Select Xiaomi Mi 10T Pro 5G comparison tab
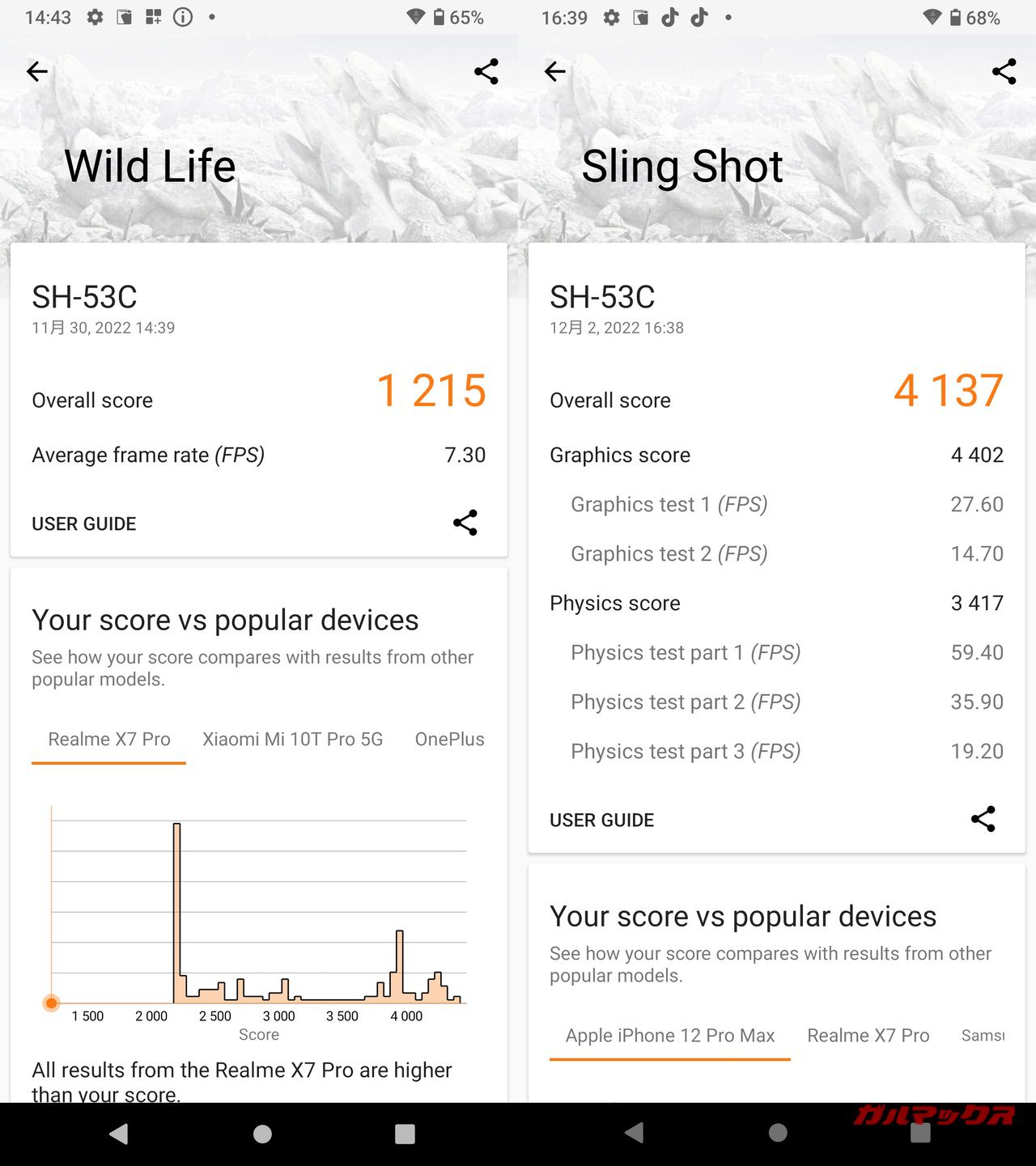Viewport: 1036px width, 1166px height. (x=292, y=739)
